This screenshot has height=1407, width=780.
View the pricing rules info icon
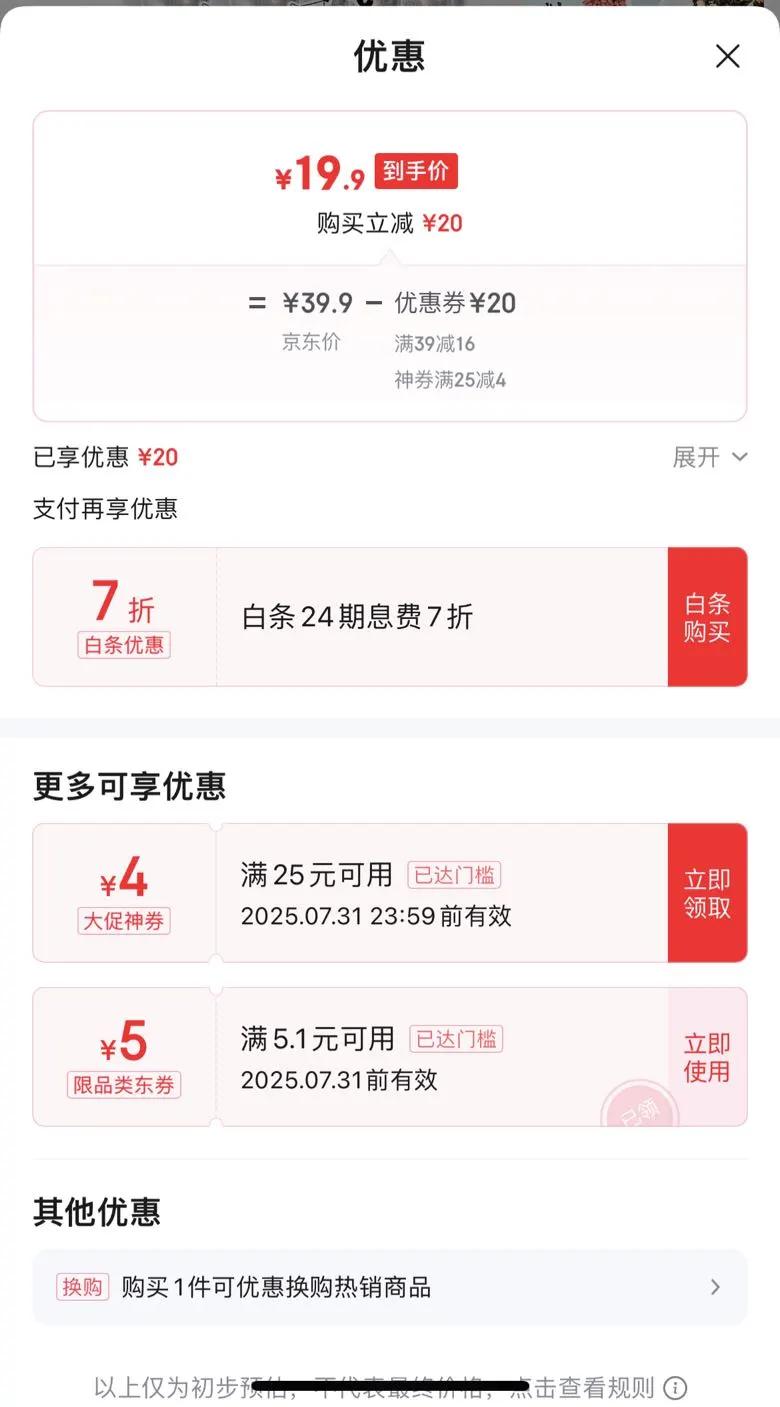[676, 1388]
